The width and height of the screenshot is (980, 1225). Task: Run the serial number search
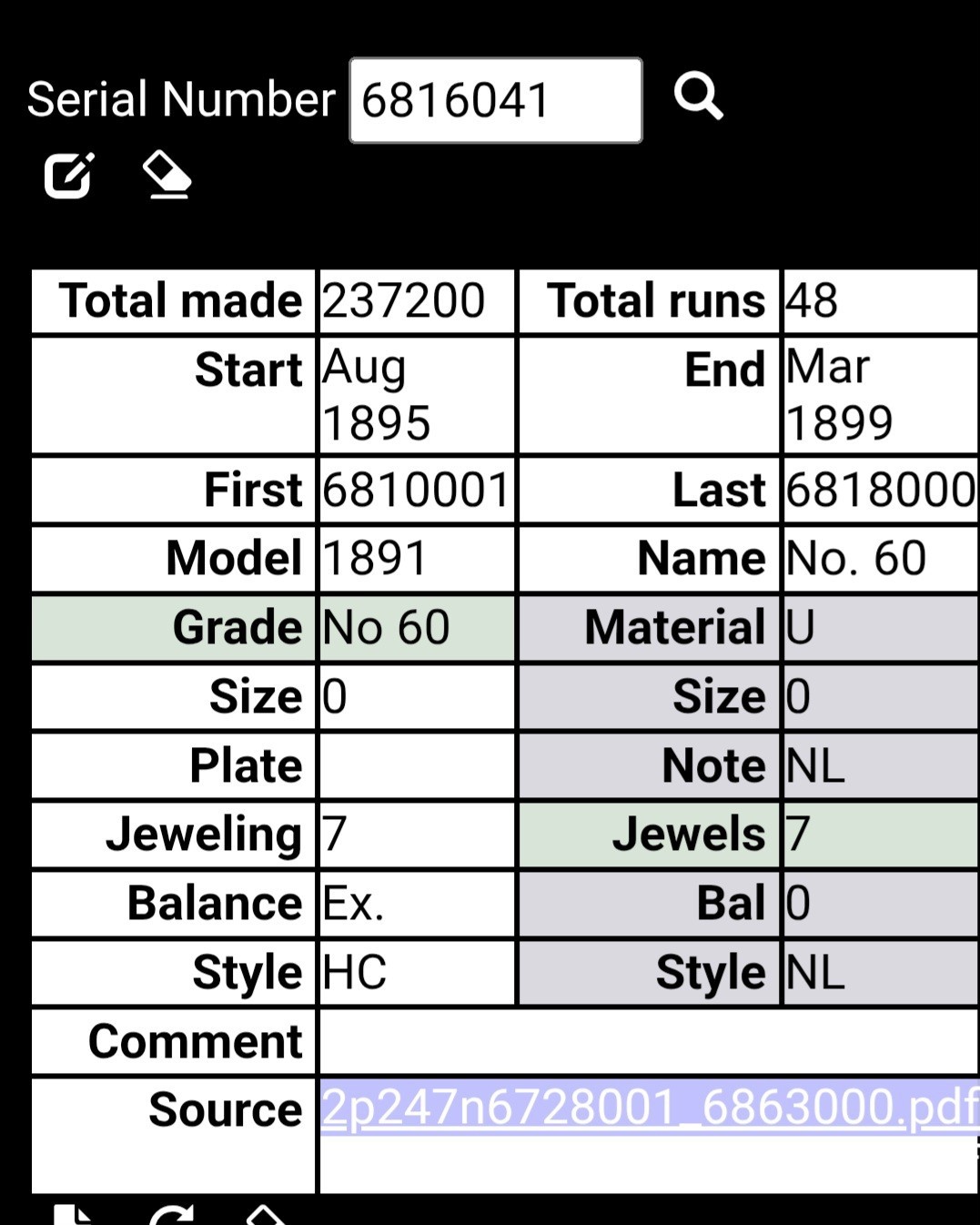pos(698,96)
